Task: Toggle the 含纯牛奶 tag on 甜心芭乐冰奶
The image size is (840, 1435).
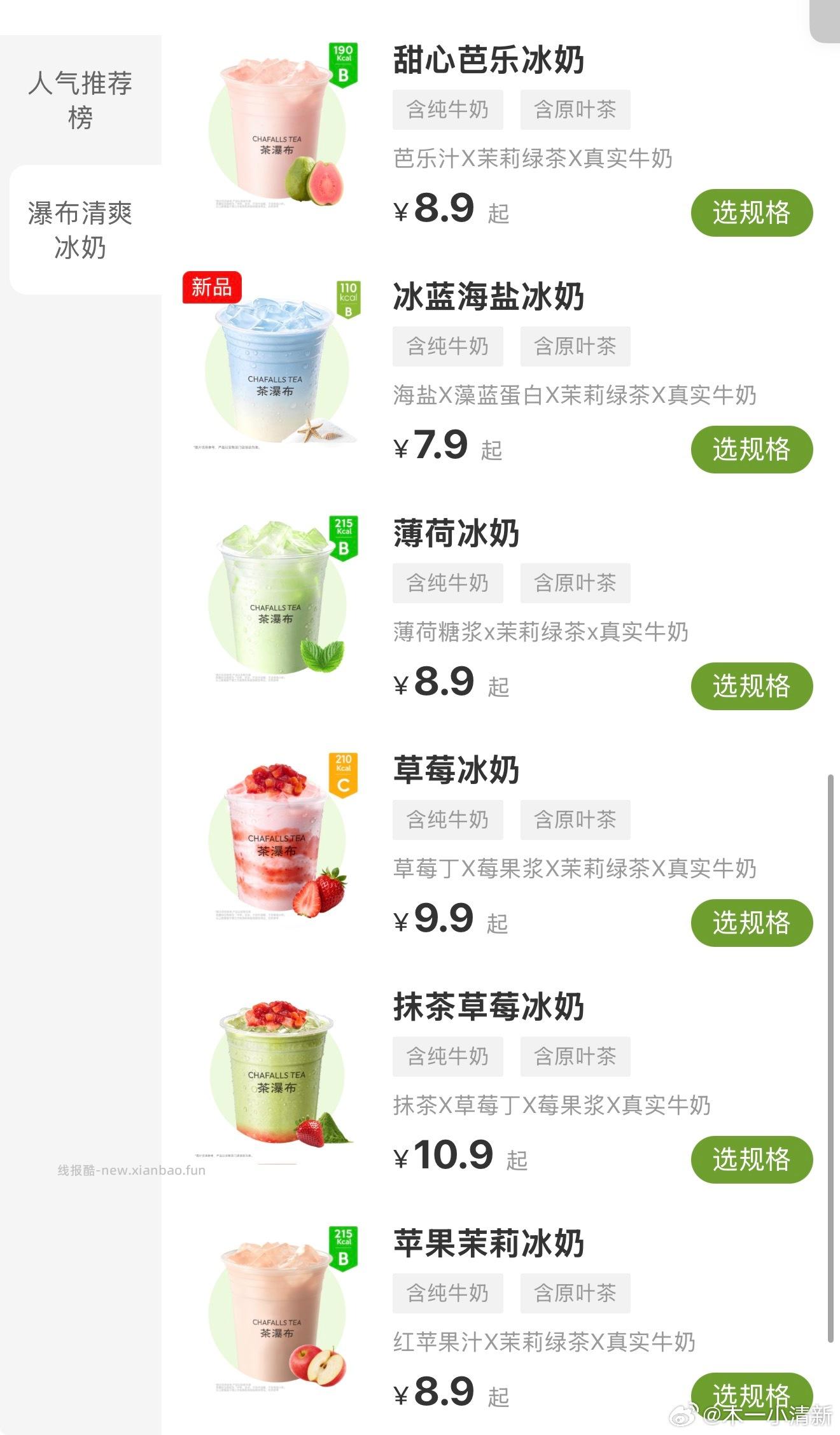Action: [447, 109]
